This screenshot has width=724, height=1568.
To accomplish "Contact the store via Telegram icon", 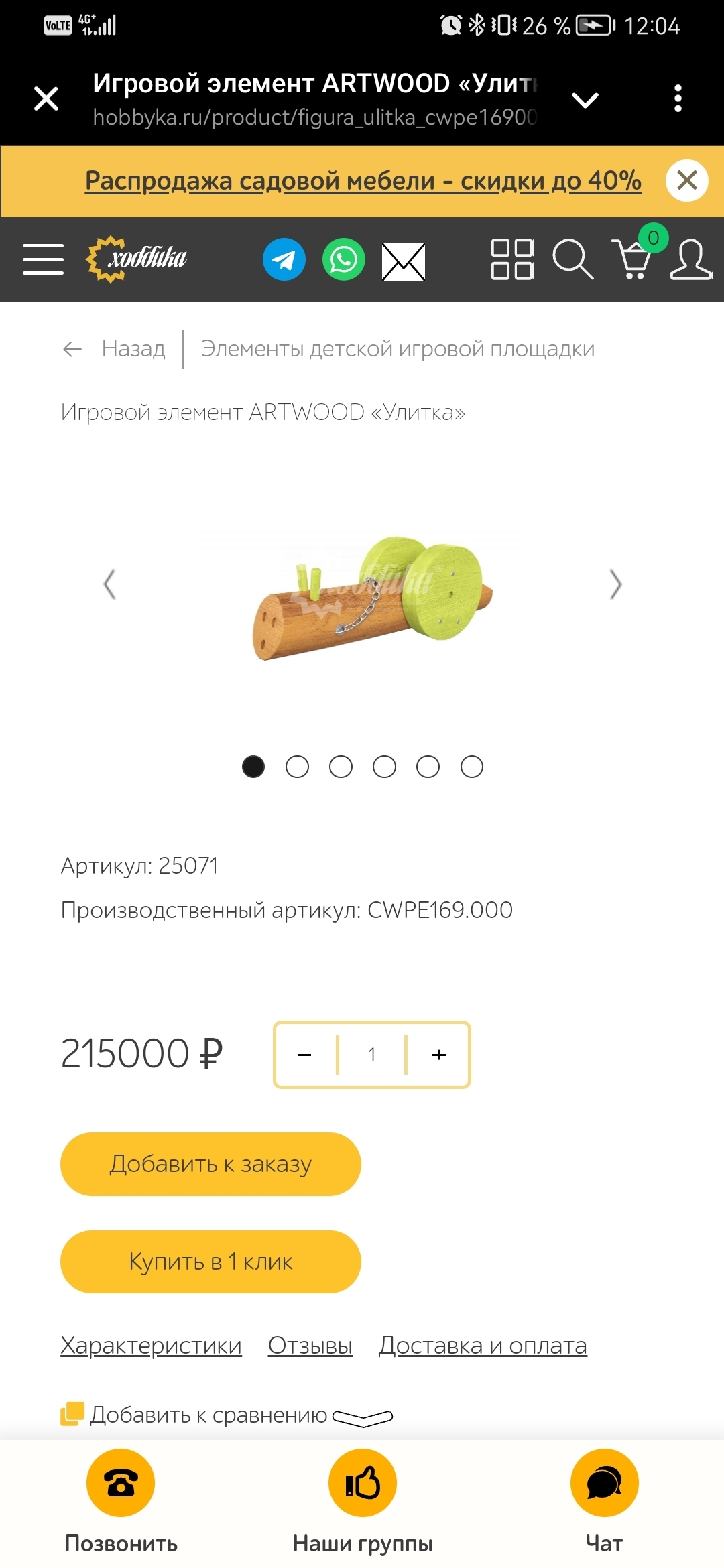I will [x=284, y=259].
